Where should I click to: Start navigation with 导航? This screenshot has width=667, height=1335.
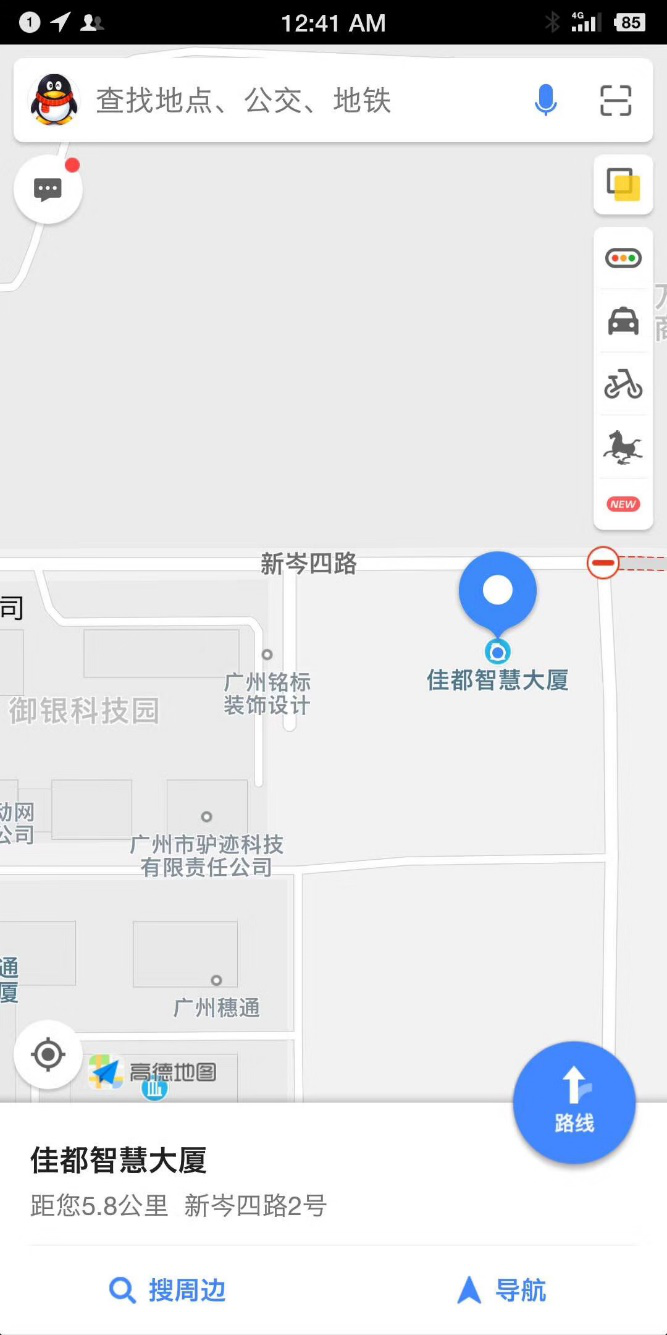coord(502,1290)
